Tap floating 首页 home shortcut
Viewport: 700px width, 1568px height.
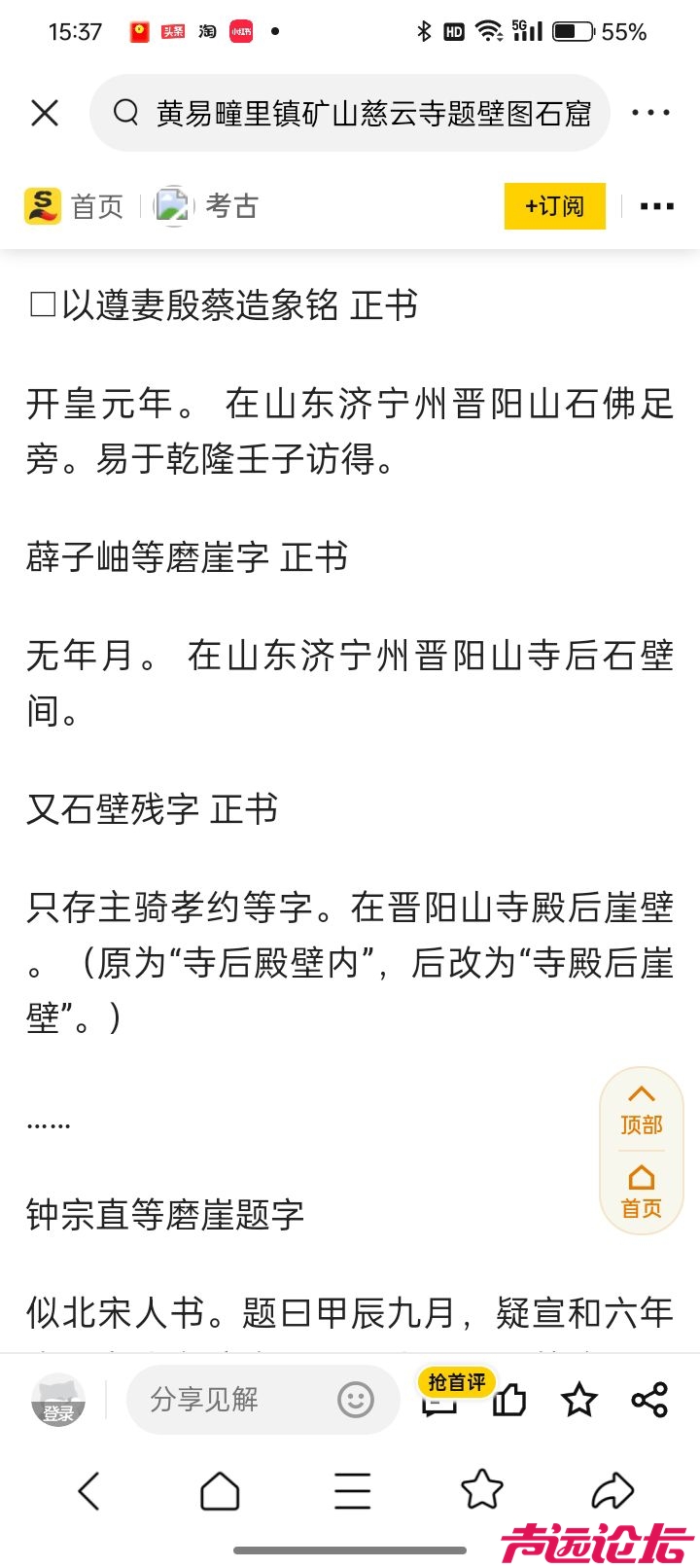(x=642, y=1192)
